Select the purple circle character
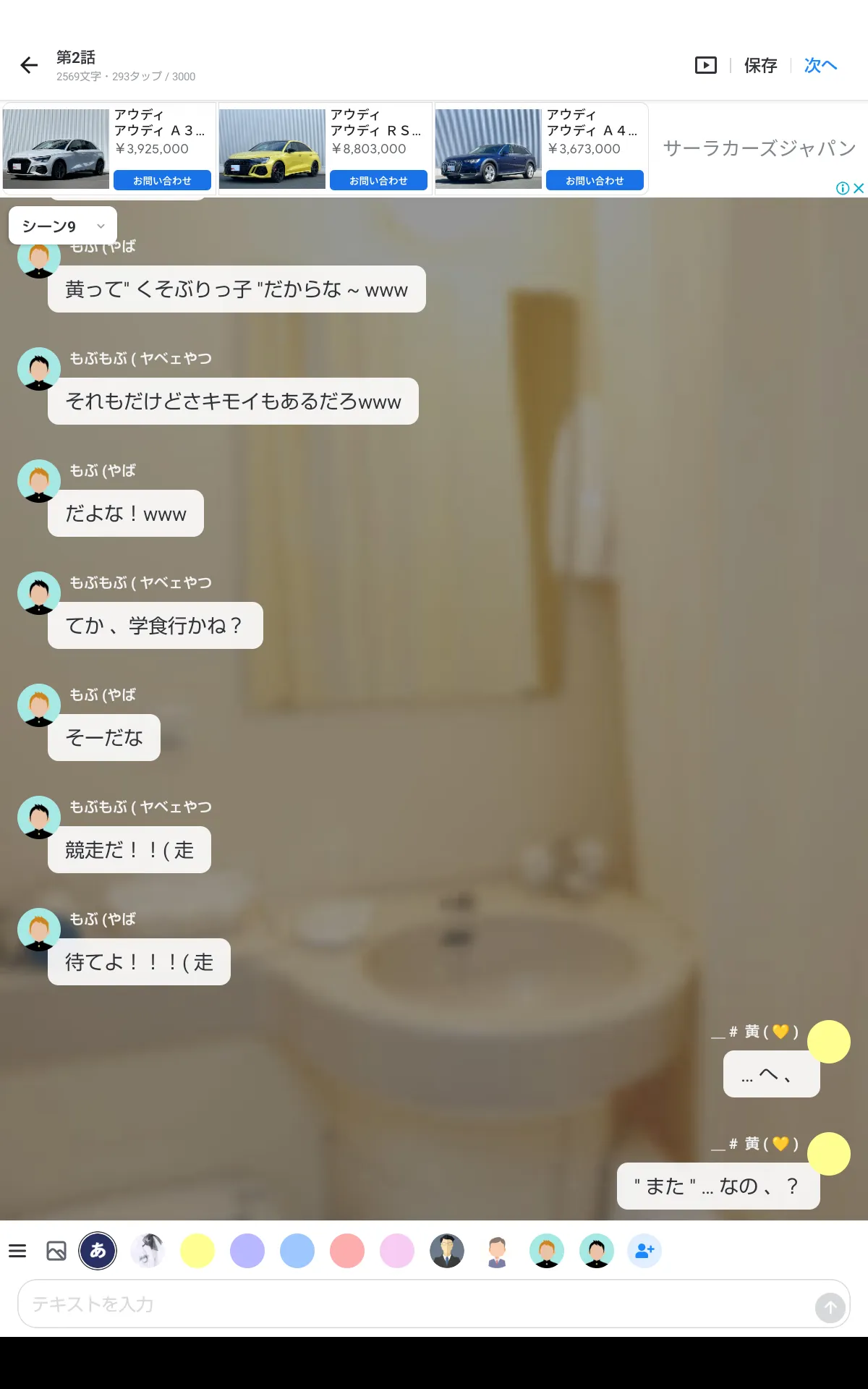The image size is (868, 1389). (247, 1251)
